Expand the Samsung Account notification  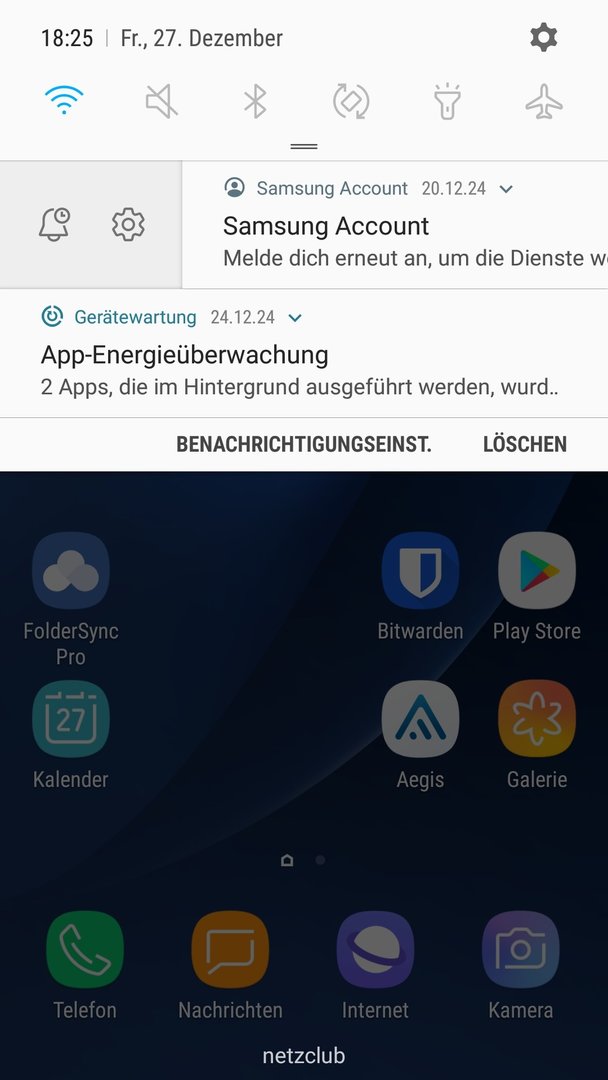click(506, 189)
